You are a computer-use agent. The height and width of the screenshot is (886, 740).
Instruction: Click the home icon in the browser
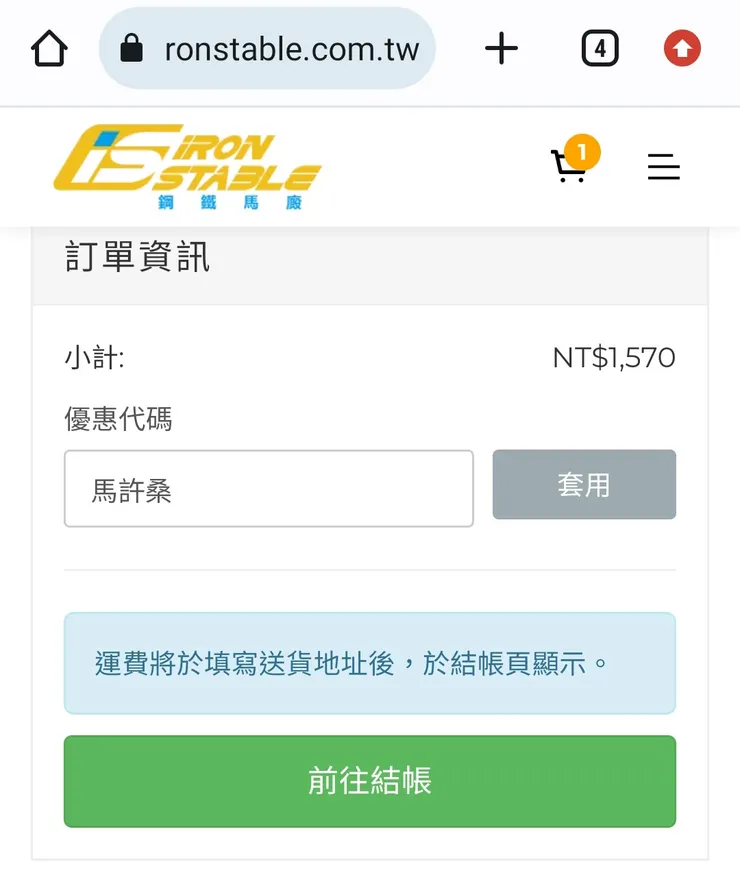click(x=47, y=47)
